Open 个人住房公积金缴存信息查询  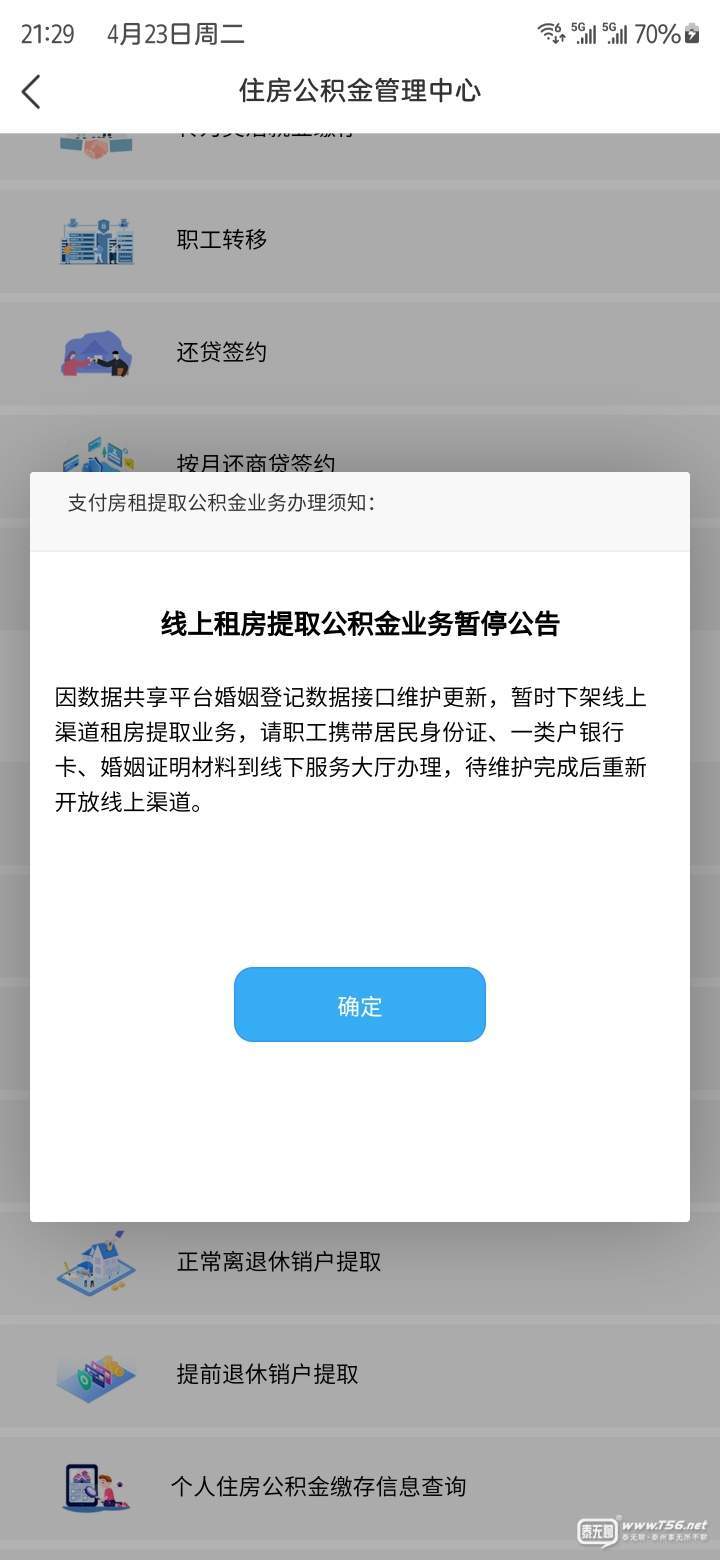[x=318, y=1486]
